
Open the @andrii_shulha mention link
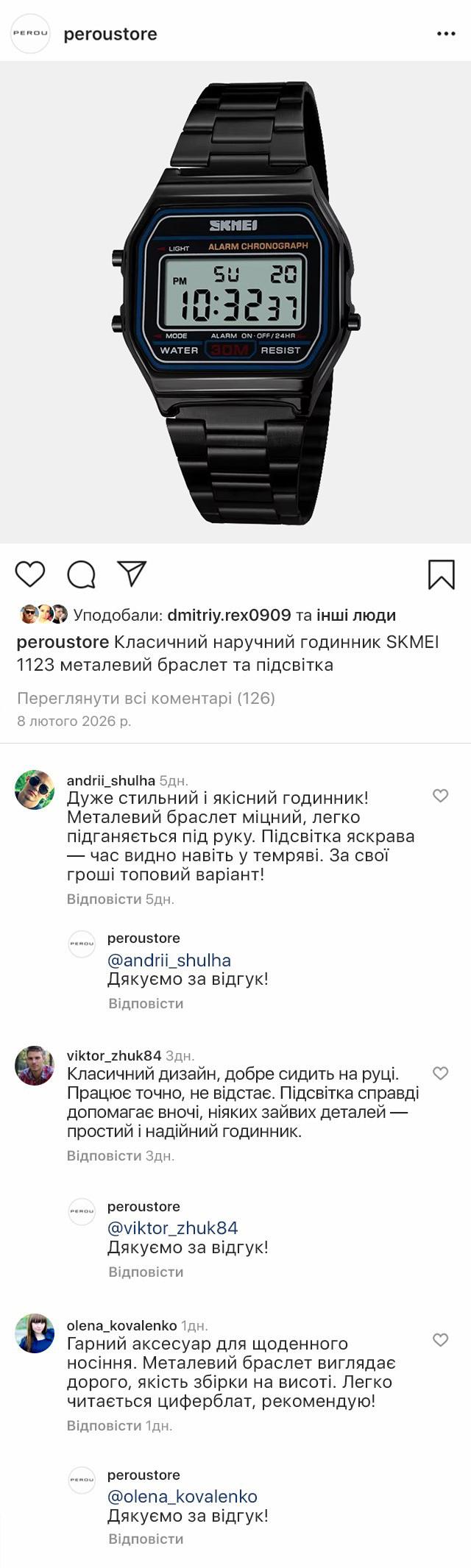click(x=169, y=961)
